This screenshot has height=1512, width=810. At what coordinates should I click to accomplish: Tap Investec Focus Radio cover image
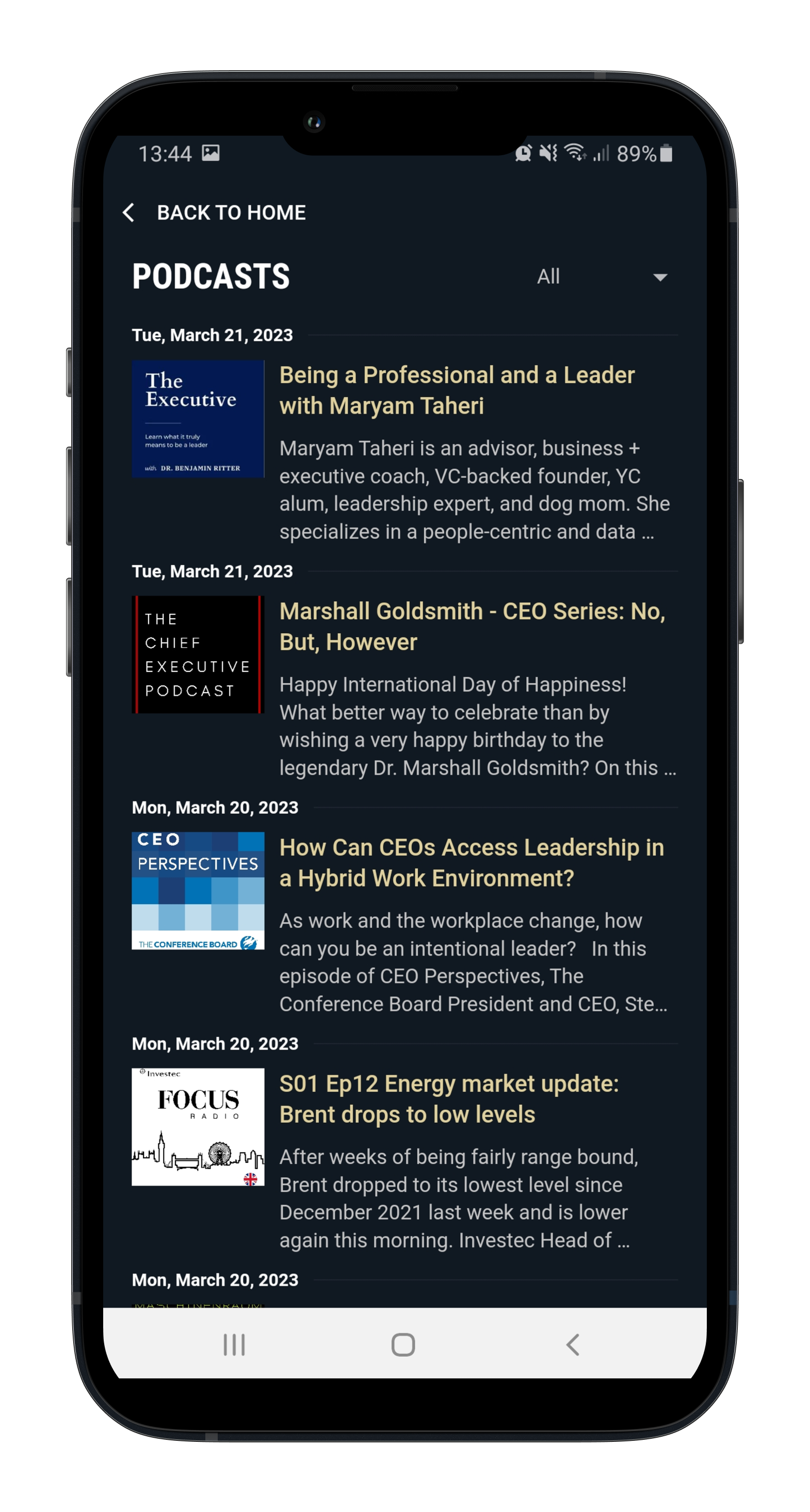(x=198, y=1126)
